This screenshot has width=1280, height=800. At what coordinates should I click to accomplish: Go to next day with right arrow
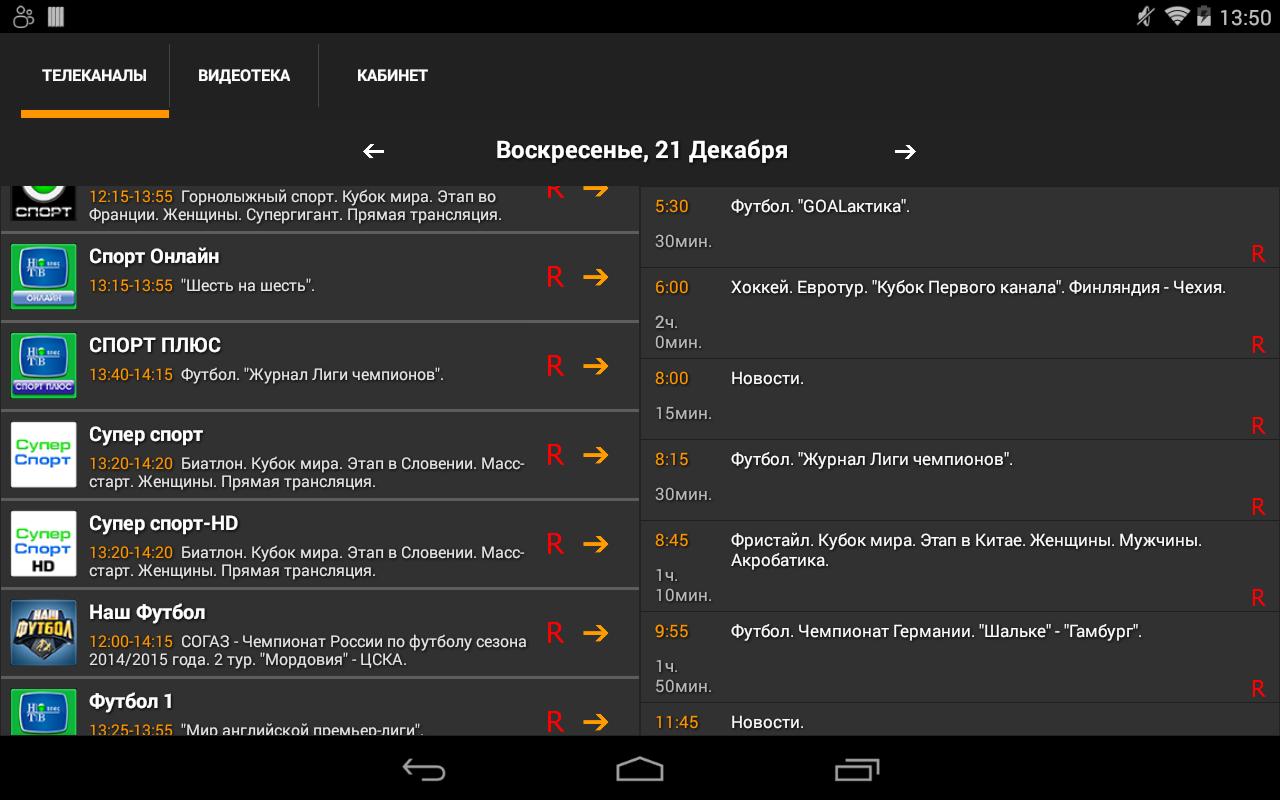pos(905,151)
